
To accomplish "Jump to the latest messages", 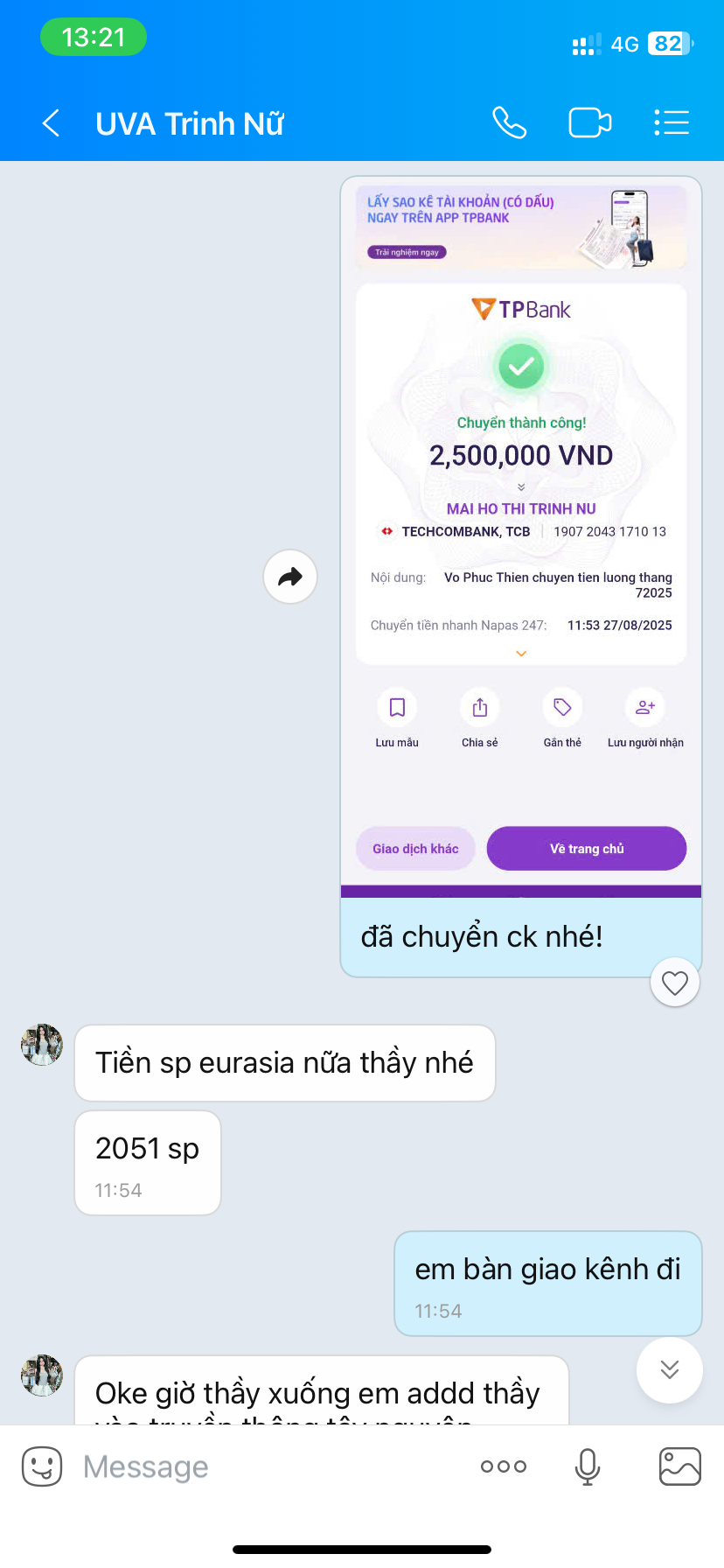I will 670,1369.
